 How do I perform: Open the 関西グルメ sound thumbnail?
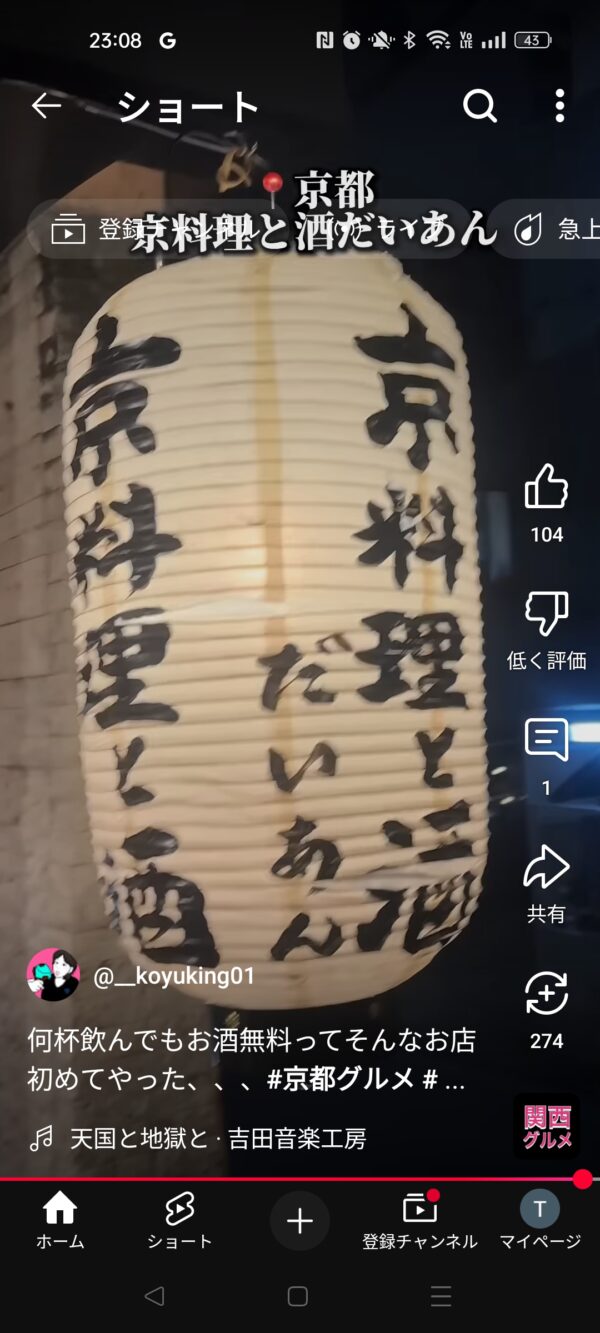point(547,1127)
